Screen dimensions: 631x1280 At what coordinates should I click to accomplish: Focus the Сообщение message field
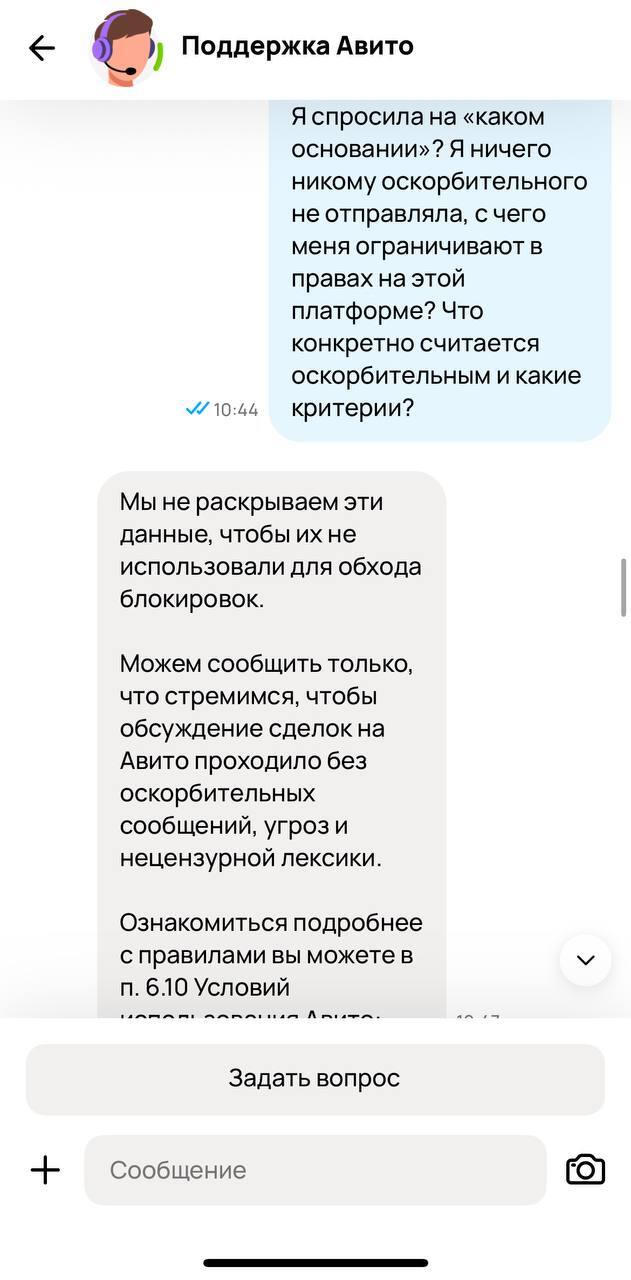click(x=315, y=1170)
